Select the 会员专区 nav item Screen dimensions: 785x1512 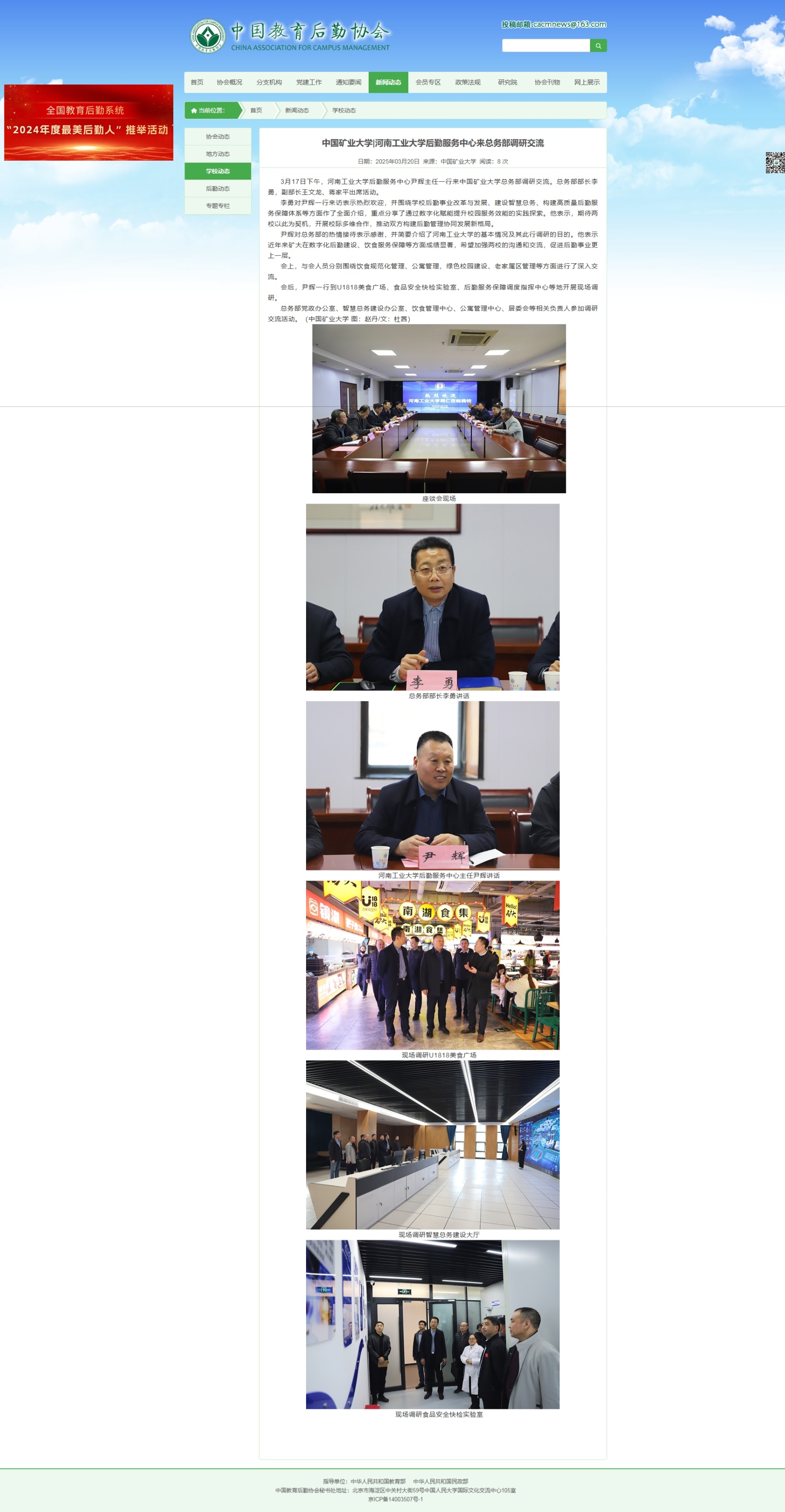click(x=428, y=82)
